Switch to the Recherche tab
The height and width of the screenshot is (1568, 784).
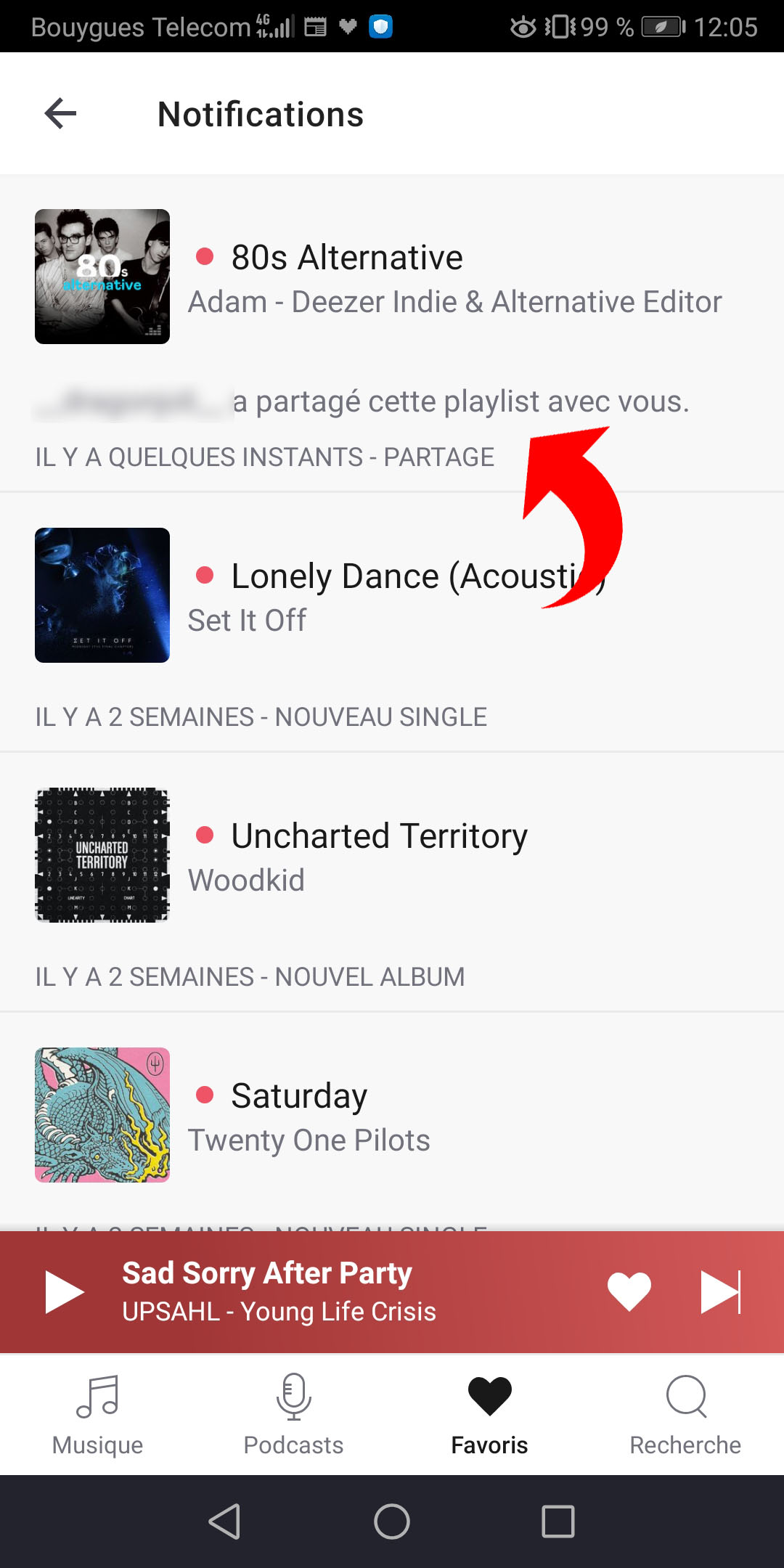(685, 1414)
